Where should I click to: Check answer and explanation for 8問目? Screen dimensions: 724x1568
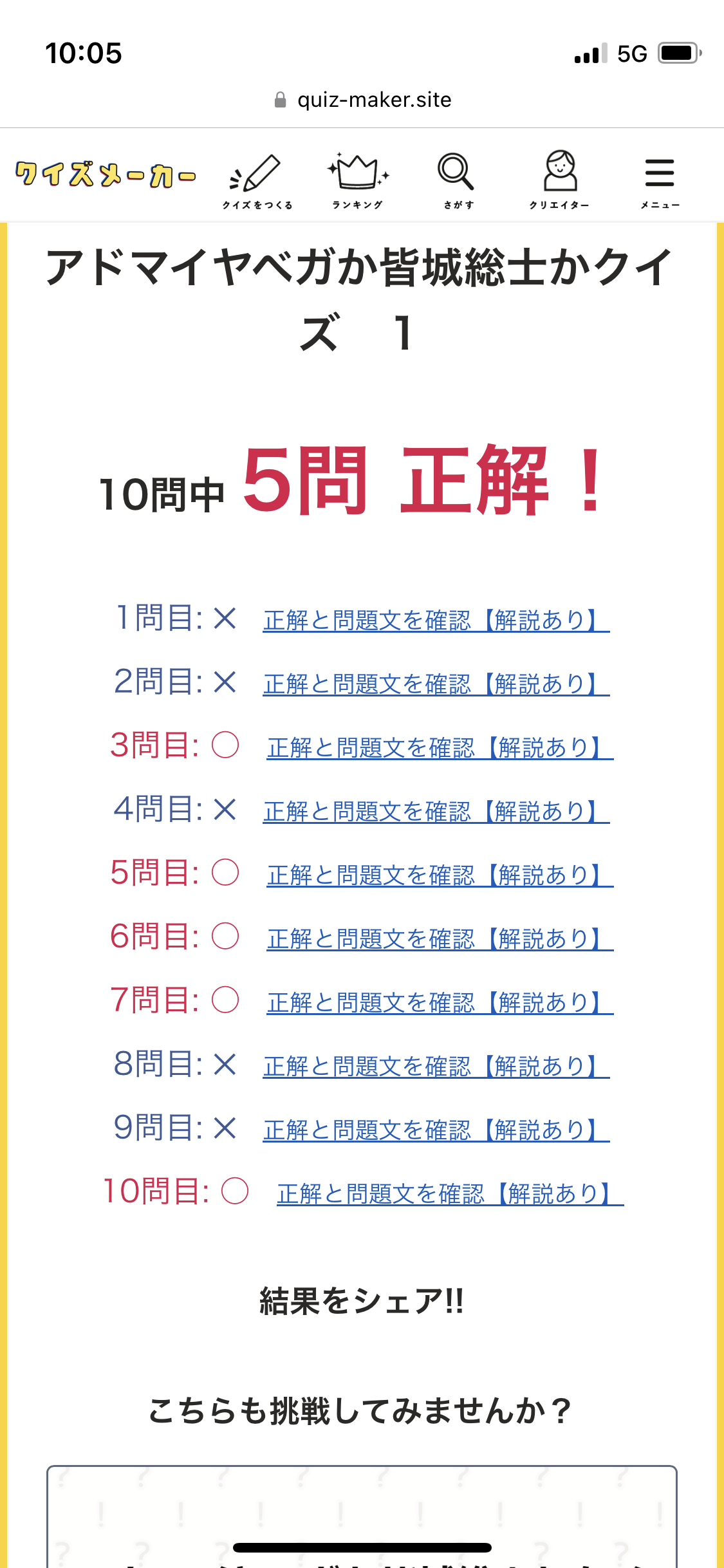tap(436, 1066)
